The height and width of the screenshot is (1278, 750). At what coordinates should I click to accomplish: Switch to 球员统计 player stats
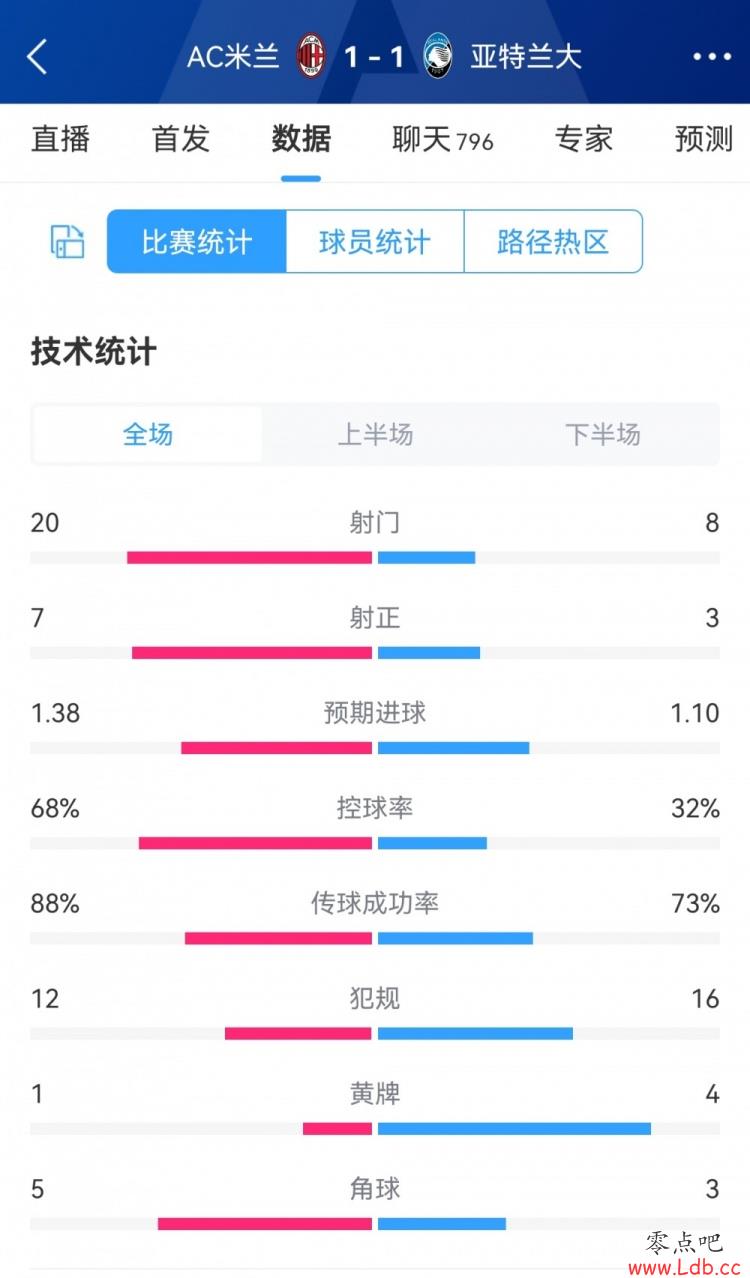(x=375, y=241)
